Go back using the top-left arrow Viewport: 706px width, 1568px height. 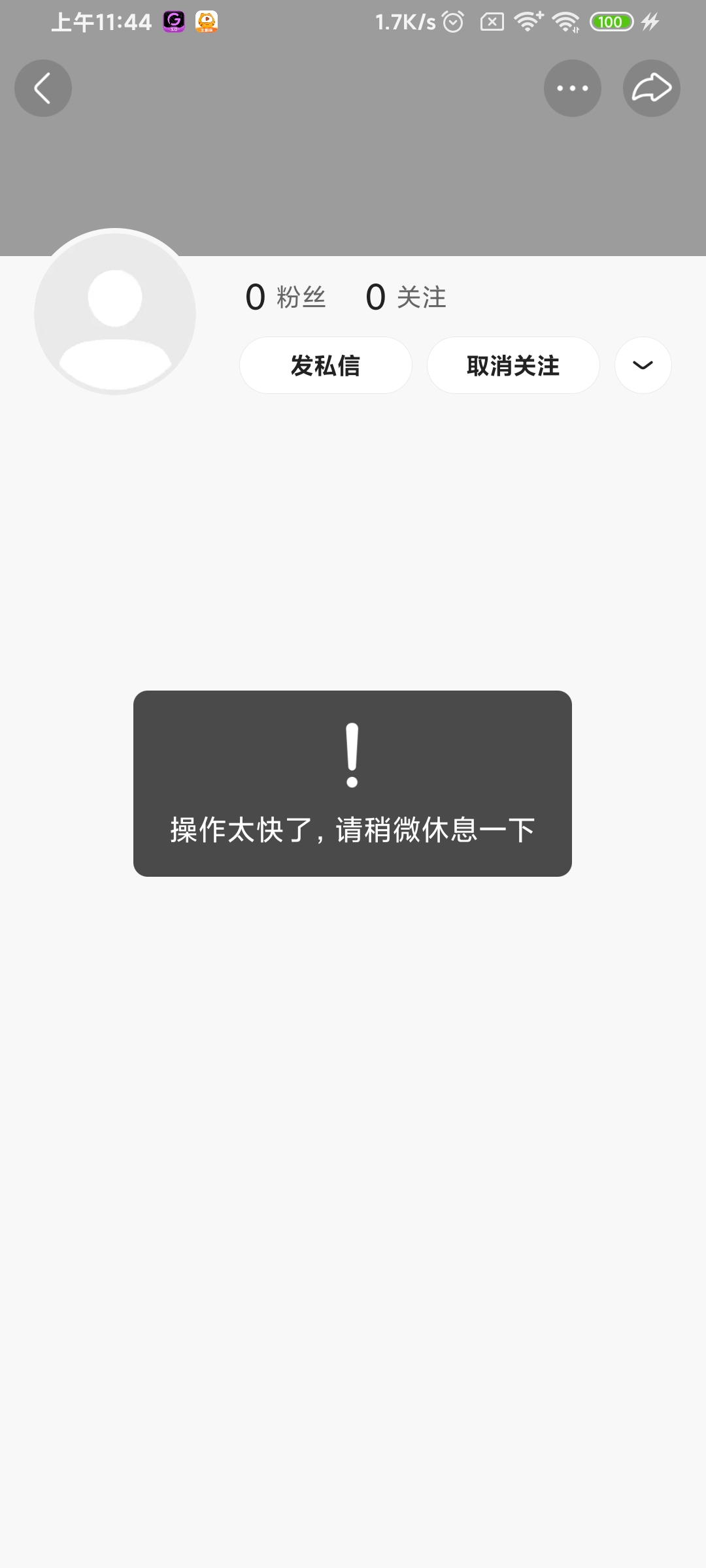tap(43, 88)
